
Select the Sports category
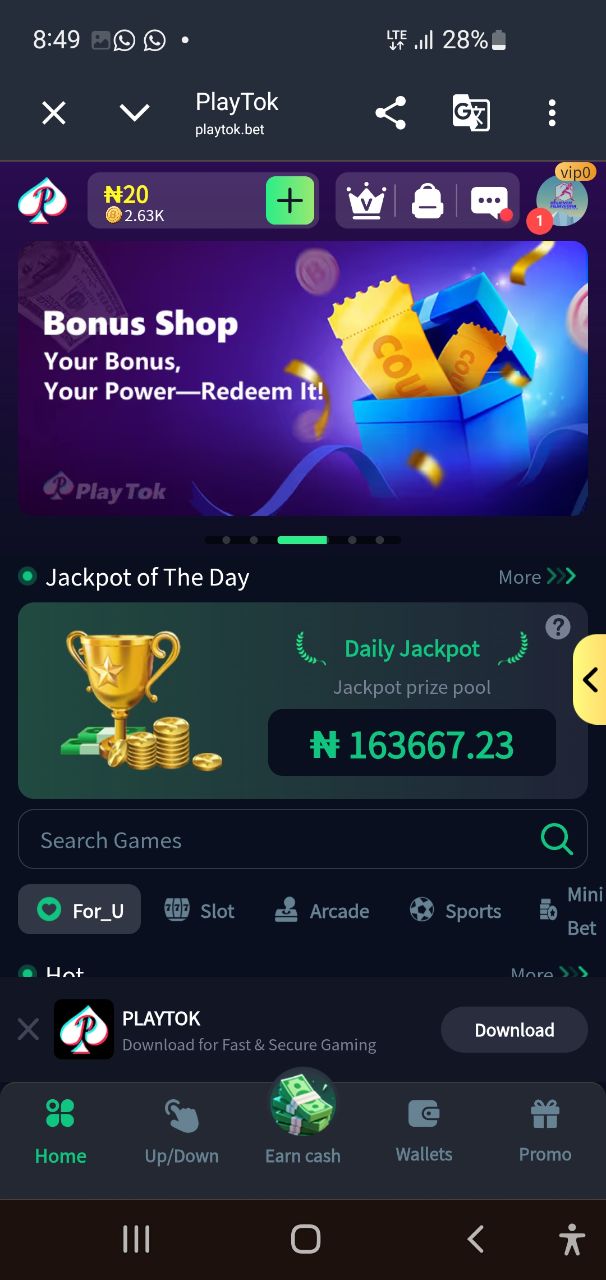(x=455, y=910)
